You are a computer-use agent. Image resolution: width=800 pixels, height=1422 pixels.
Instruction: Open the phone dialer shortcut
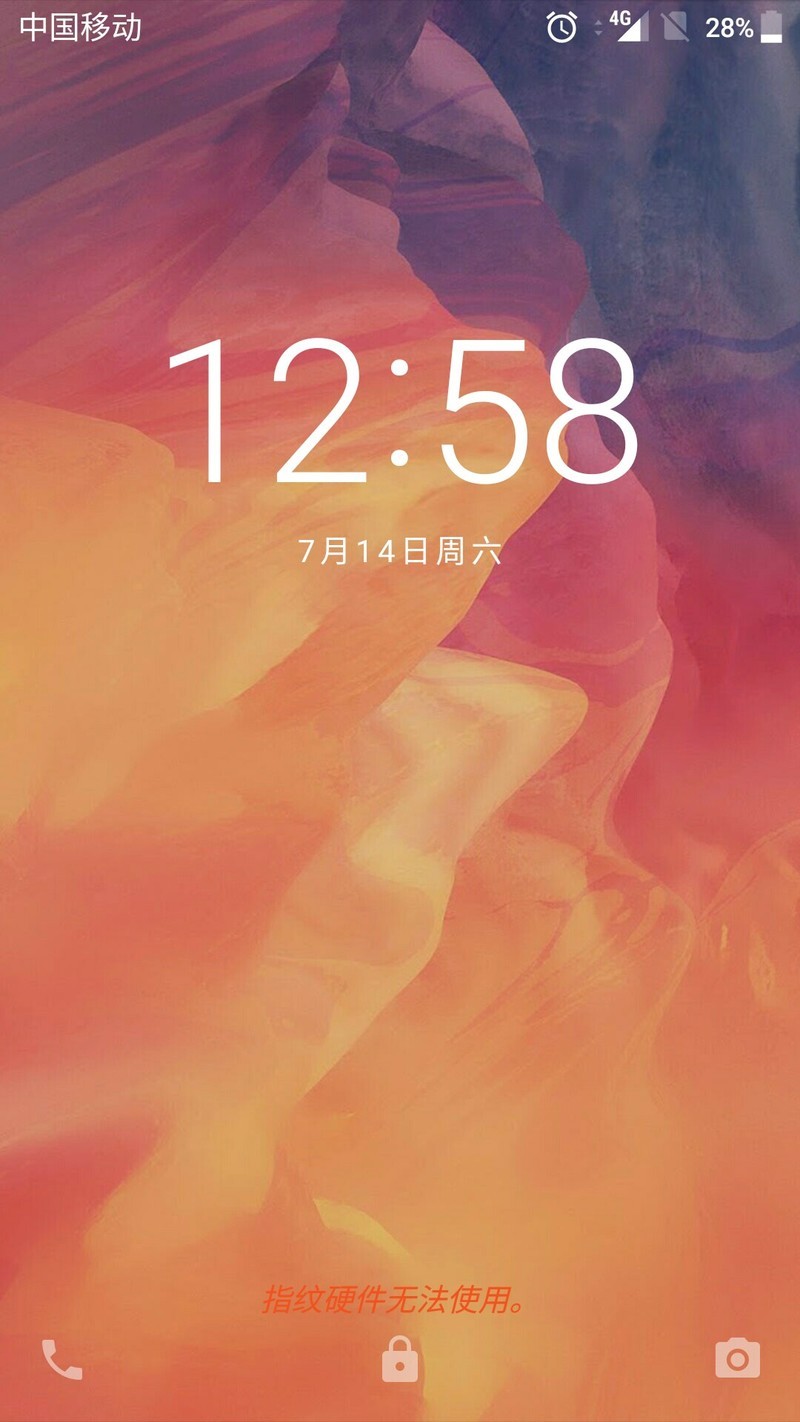pos(62,1360)
